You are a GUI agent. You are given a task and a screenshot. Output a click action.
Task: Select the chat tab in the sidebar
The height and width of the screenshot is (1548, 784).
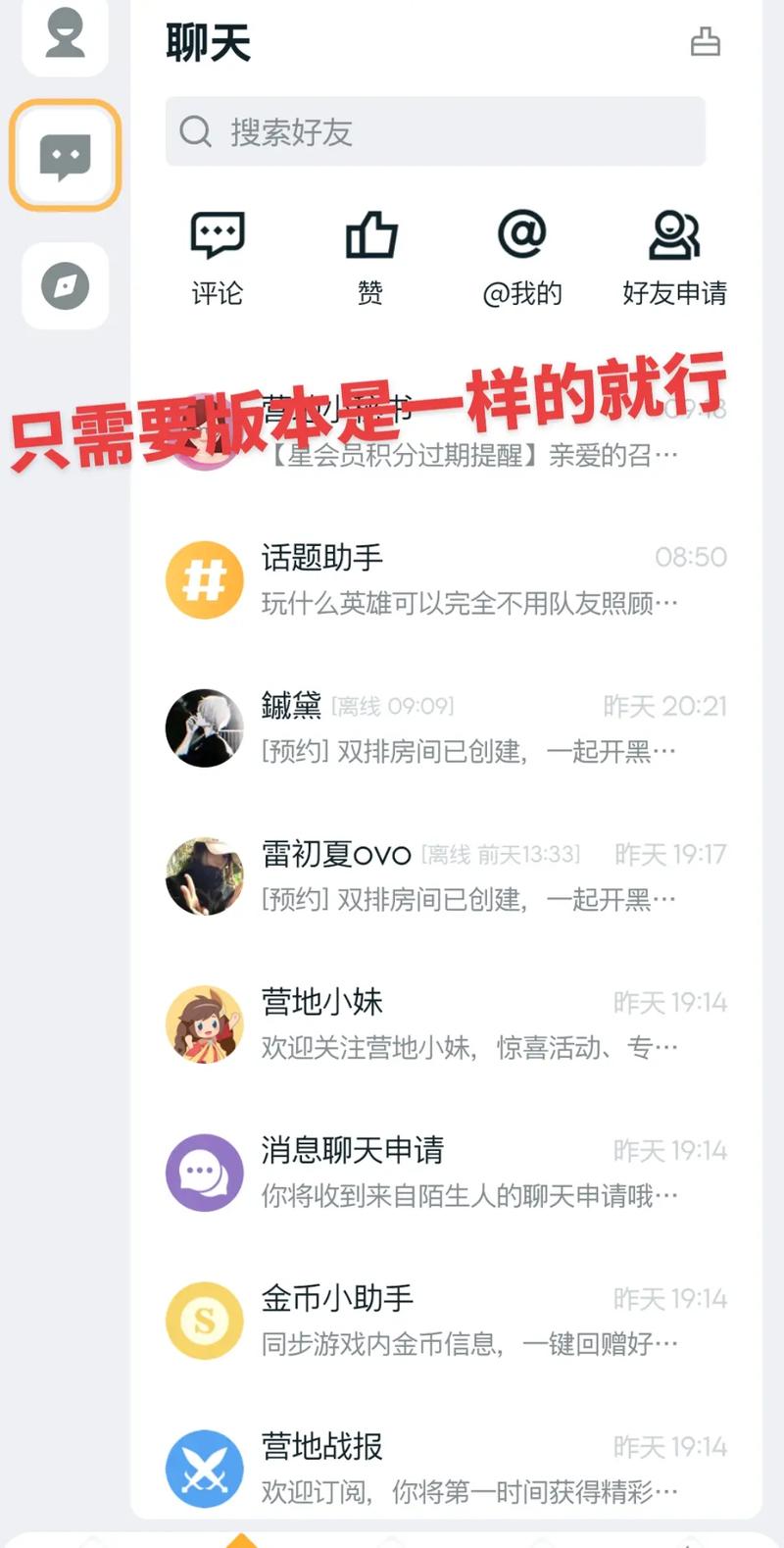click(65, 156)
